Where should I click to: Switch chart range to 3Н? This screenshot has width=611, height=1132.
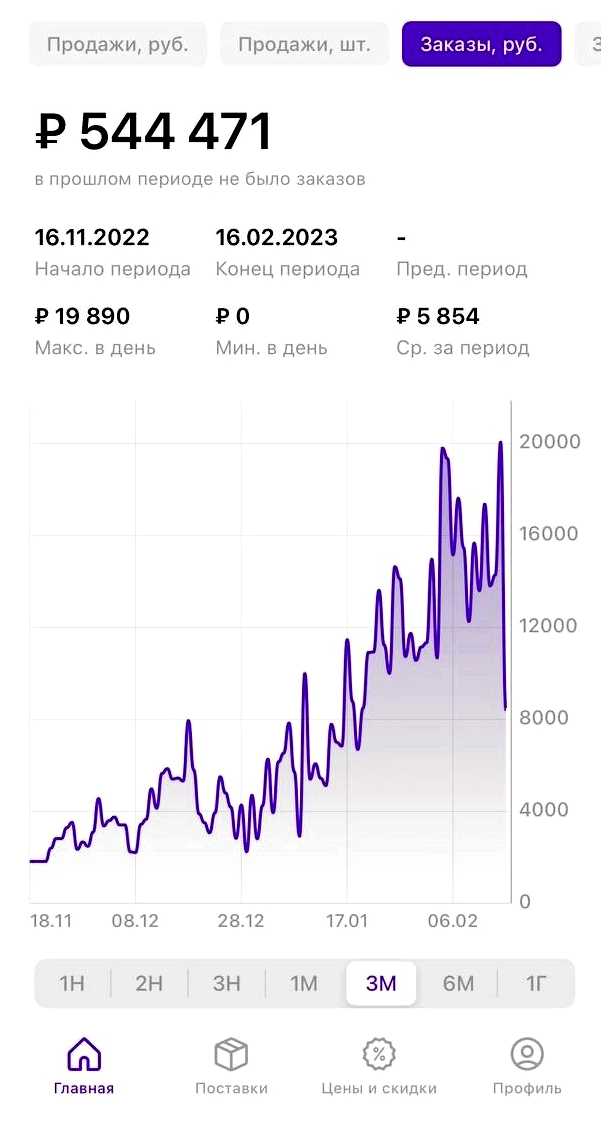[227, 983]
